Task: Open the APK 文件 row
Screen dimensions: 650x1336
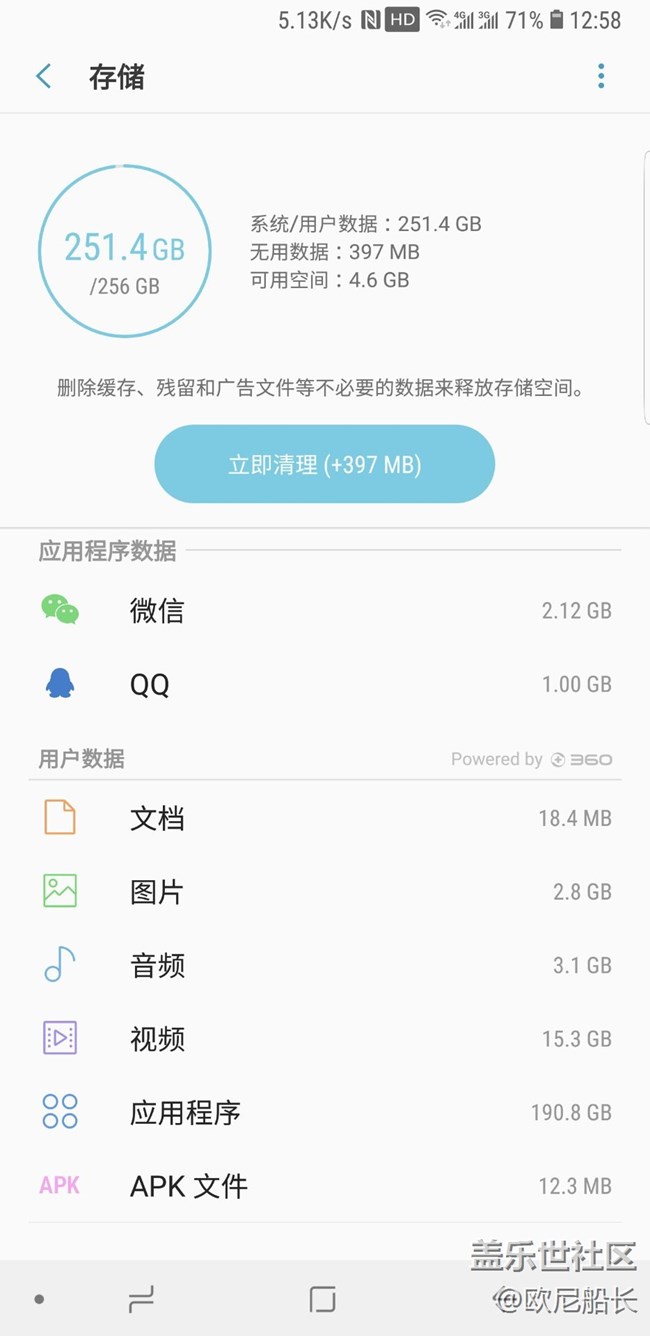Action: pos(324,1186)
